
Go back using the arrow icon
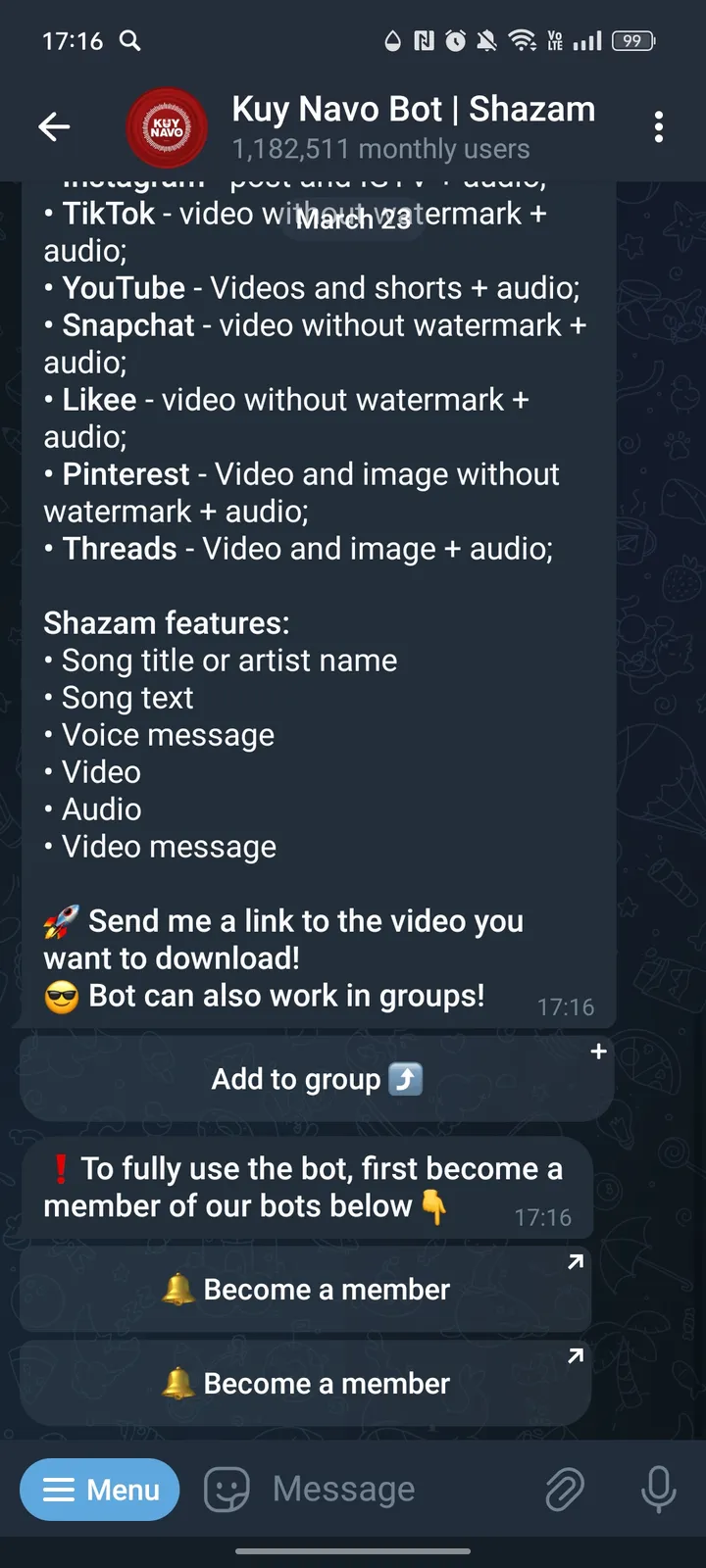click(54, 126)
